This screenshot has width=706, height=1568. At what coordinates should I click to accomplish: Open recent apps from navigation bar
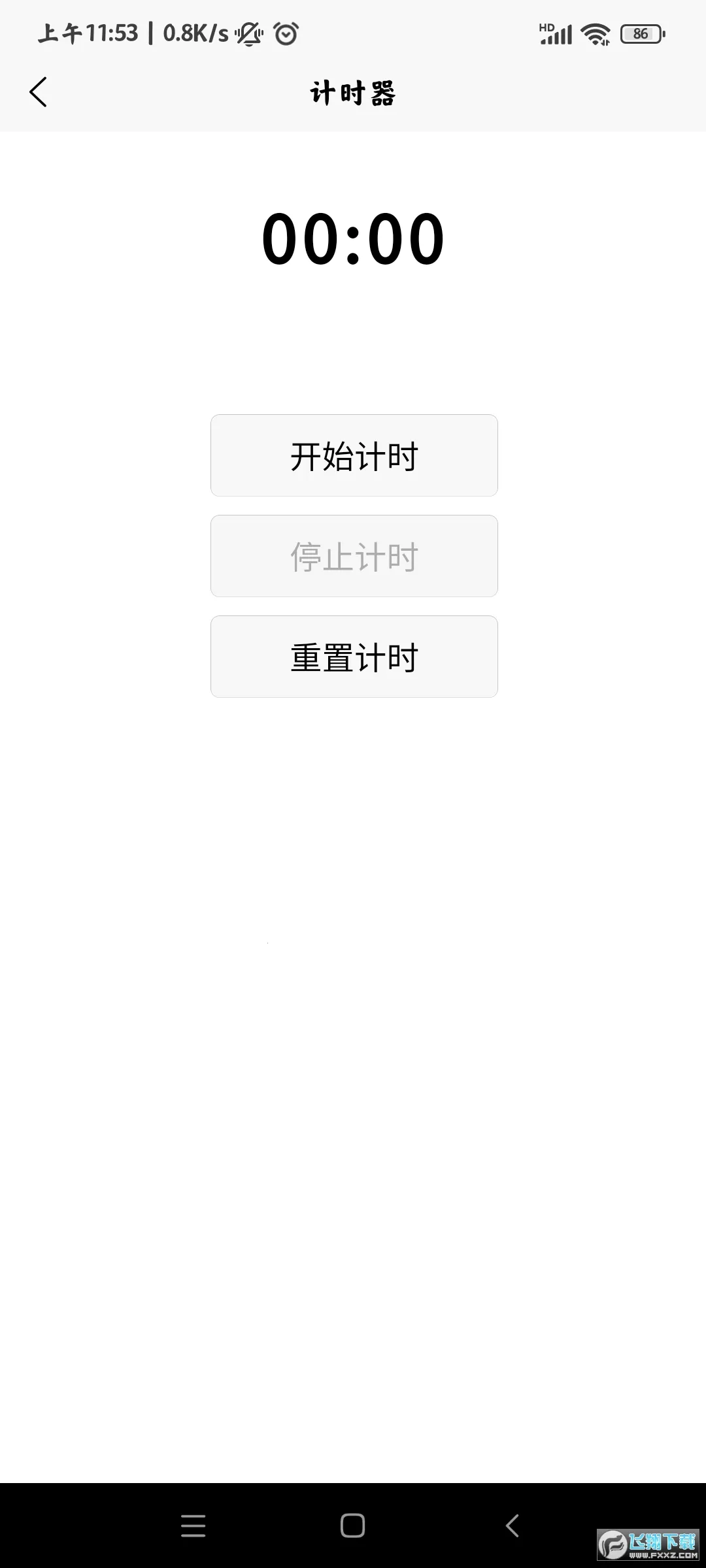coord(193,1526)
